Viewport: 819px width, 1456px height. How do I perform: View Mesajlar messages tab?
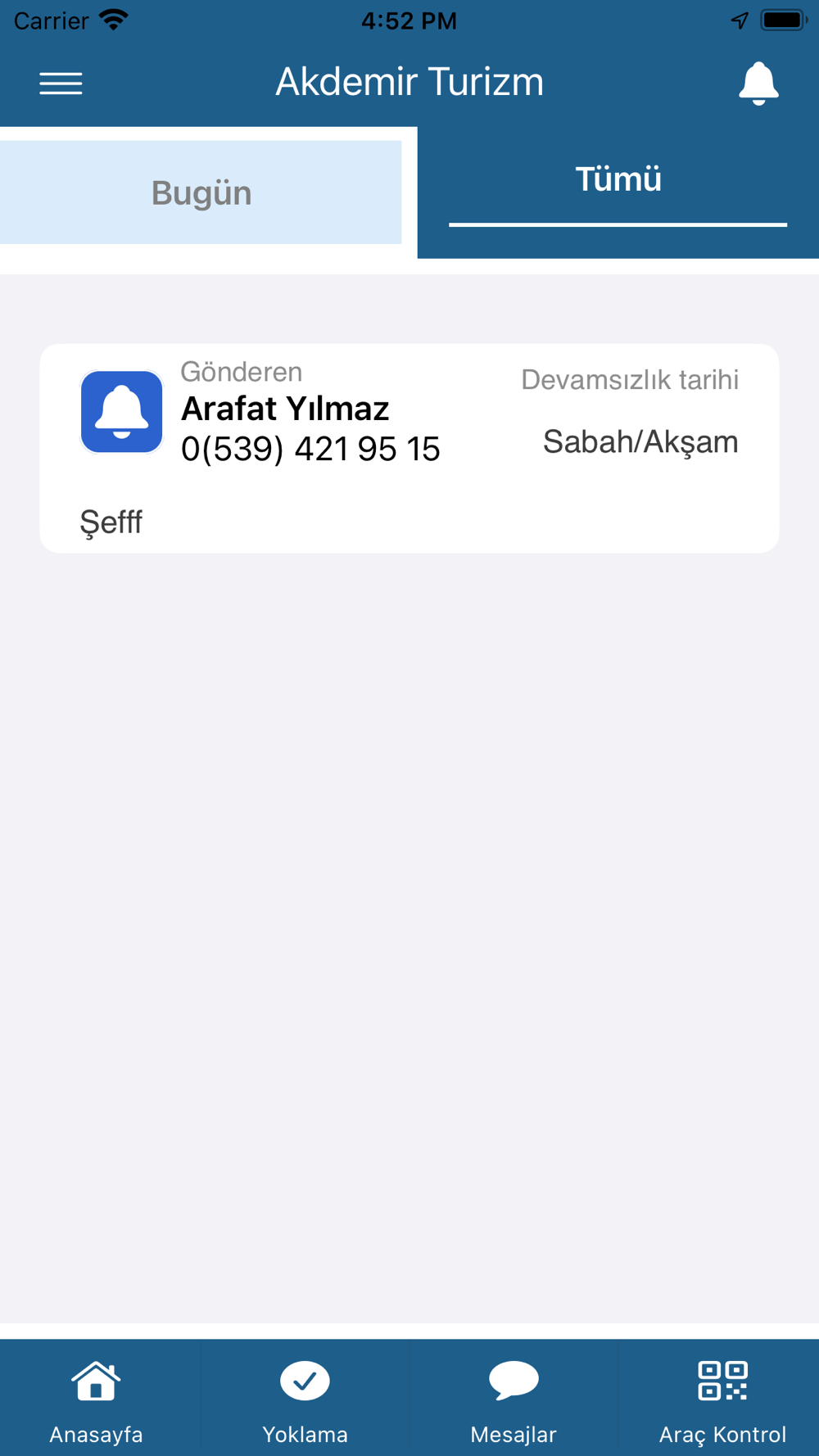514,1399
